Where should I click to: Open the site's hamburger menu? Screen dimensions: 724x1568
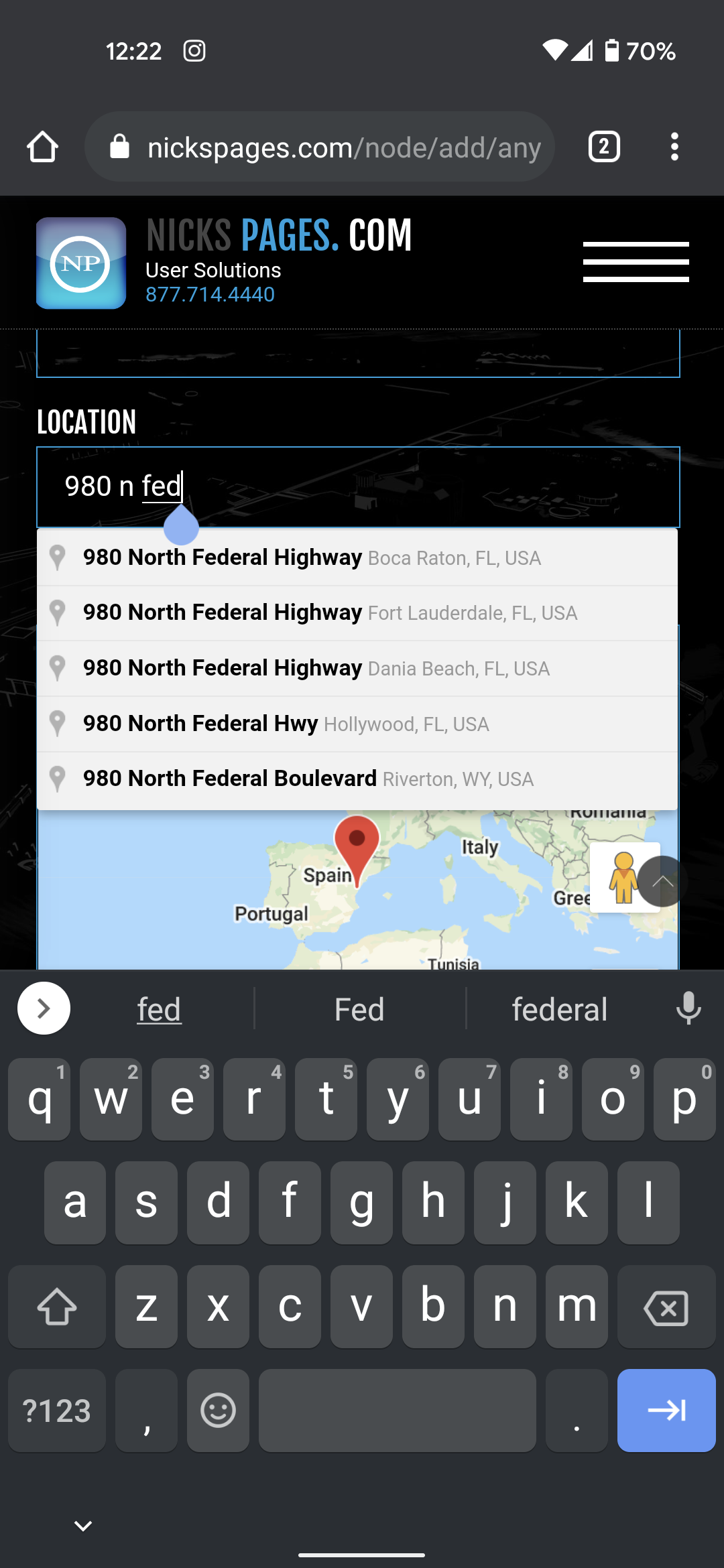(636, 263)
